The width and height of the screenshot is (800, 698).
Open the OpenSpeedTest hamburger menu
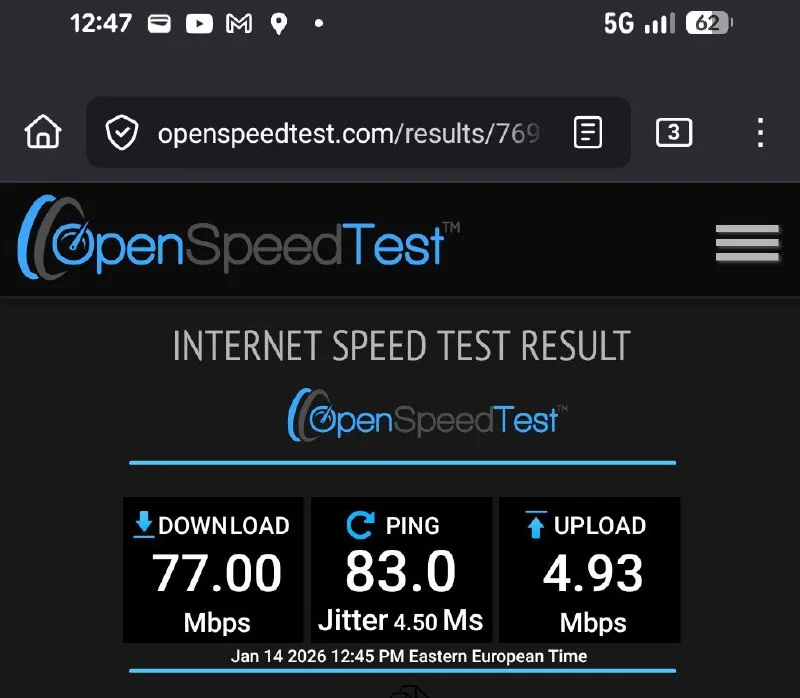pos(747,243)
